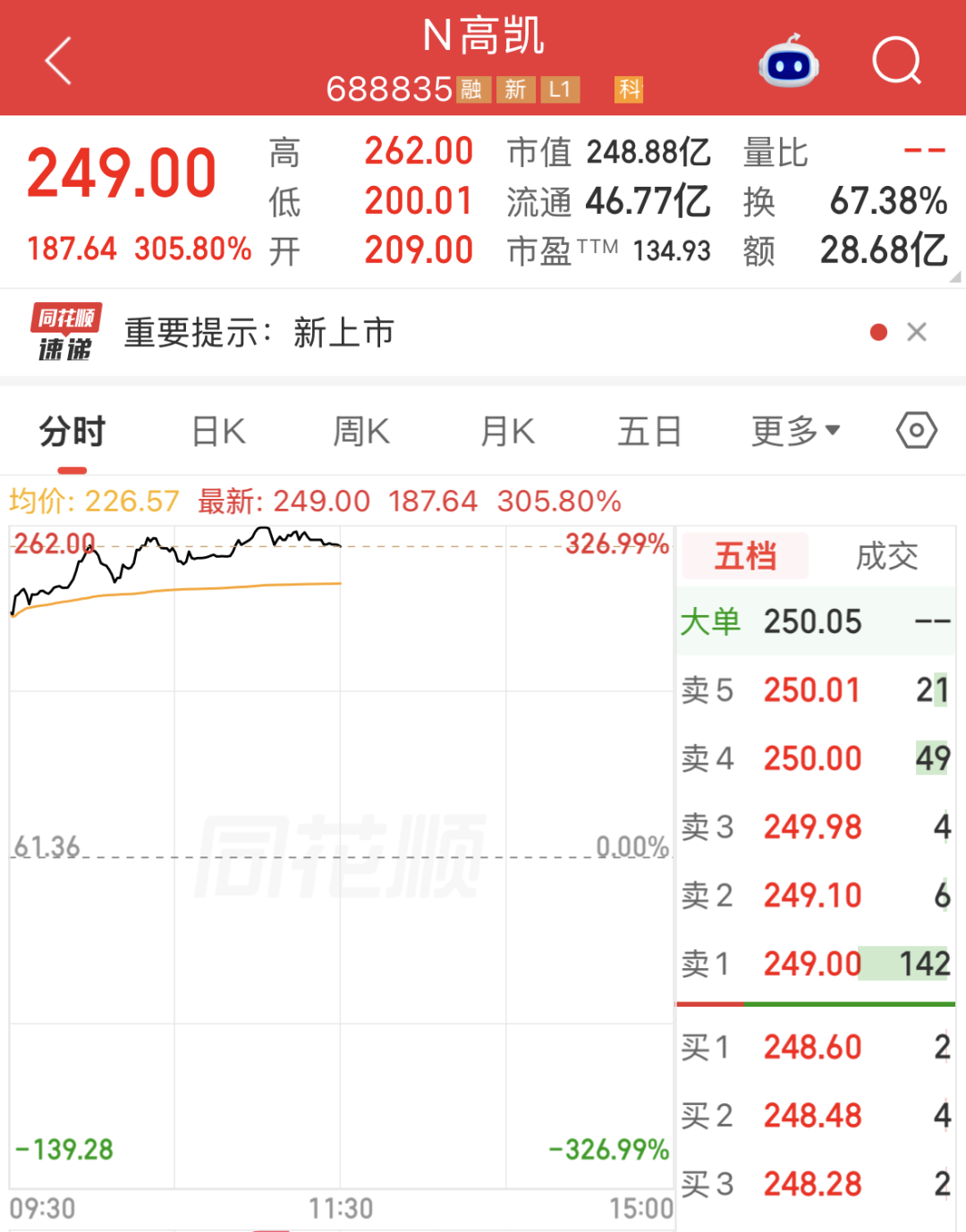Switch to the 五日 chart tab
The image size is (966, 1232).
coord(650,432)
